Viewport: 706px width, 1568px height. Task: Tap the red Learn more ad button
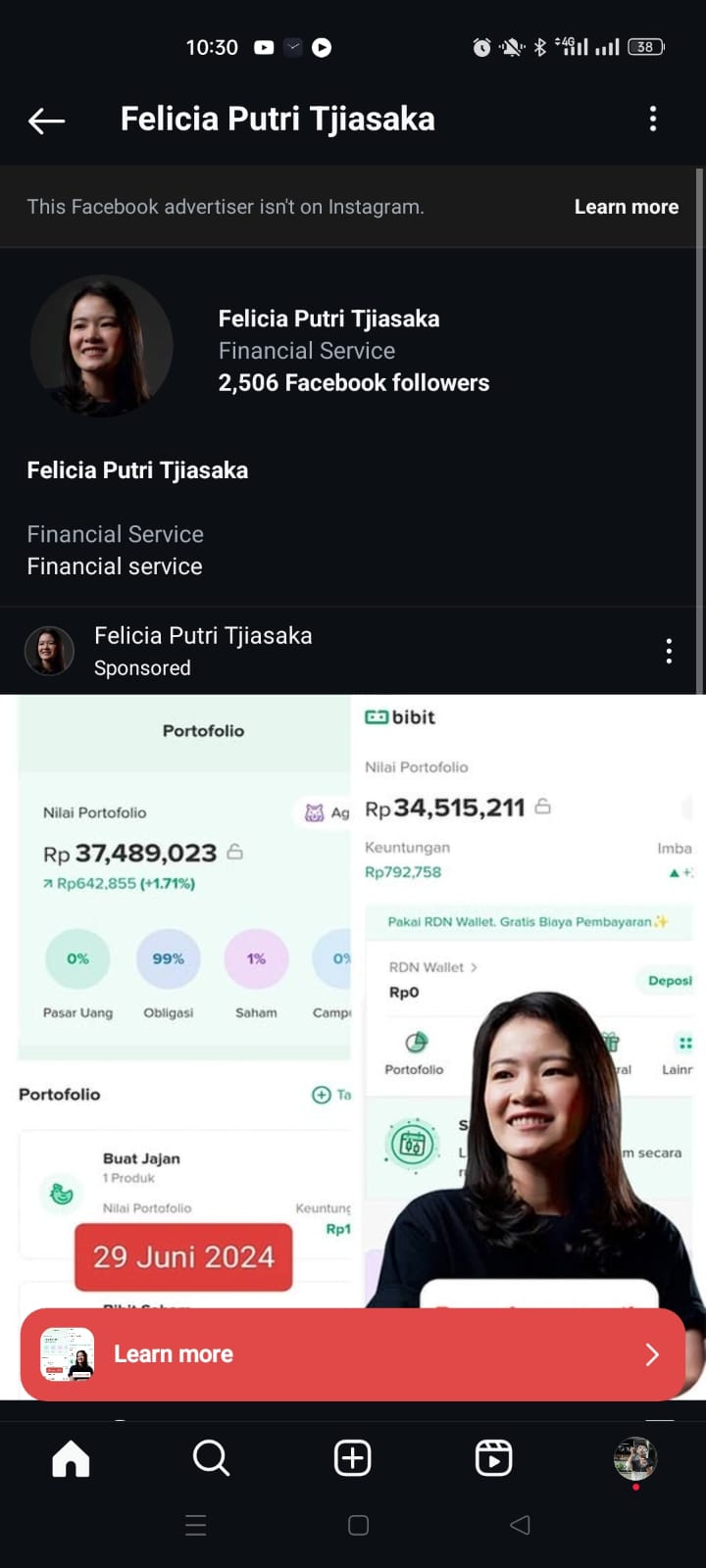(x=353, y=1353)
